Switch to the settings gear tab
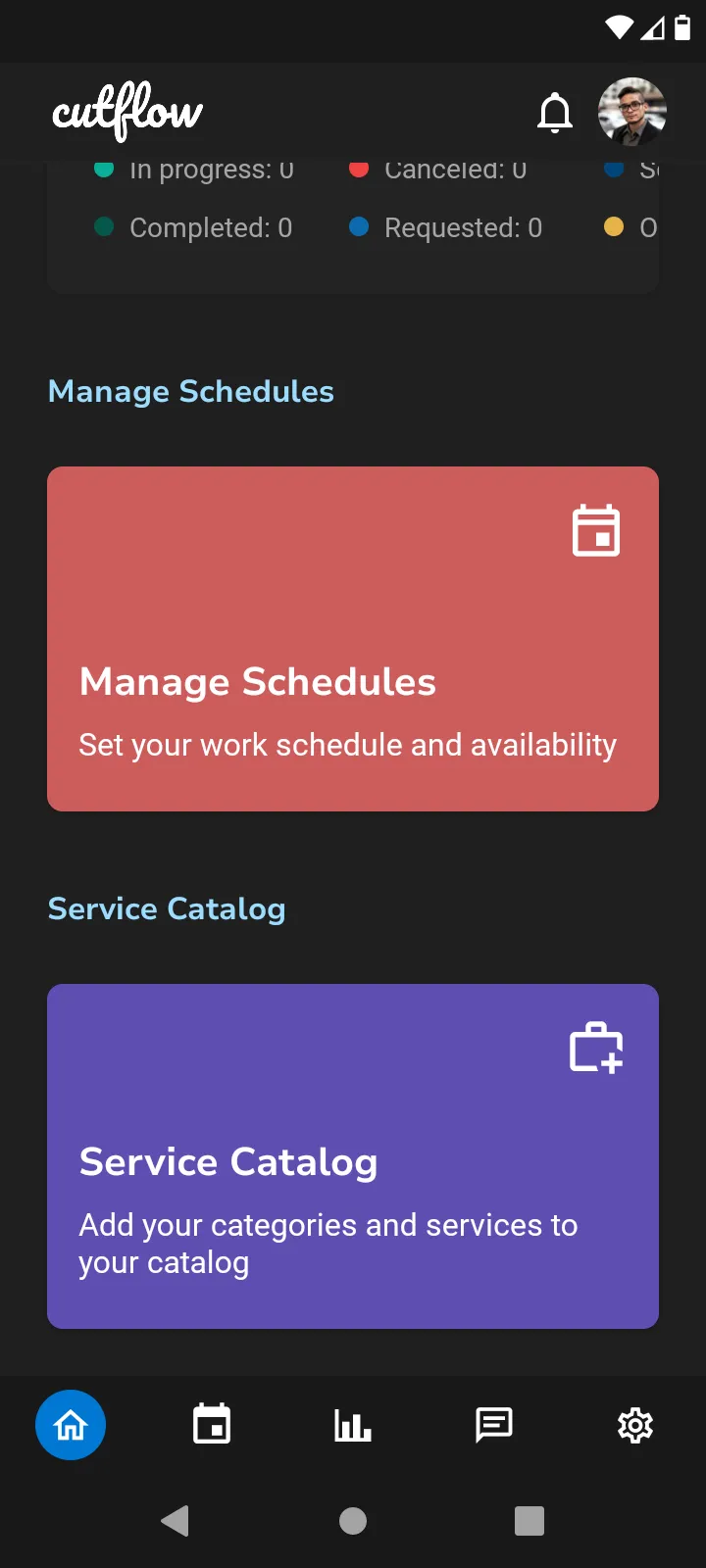 click(x=635, y=1425)
